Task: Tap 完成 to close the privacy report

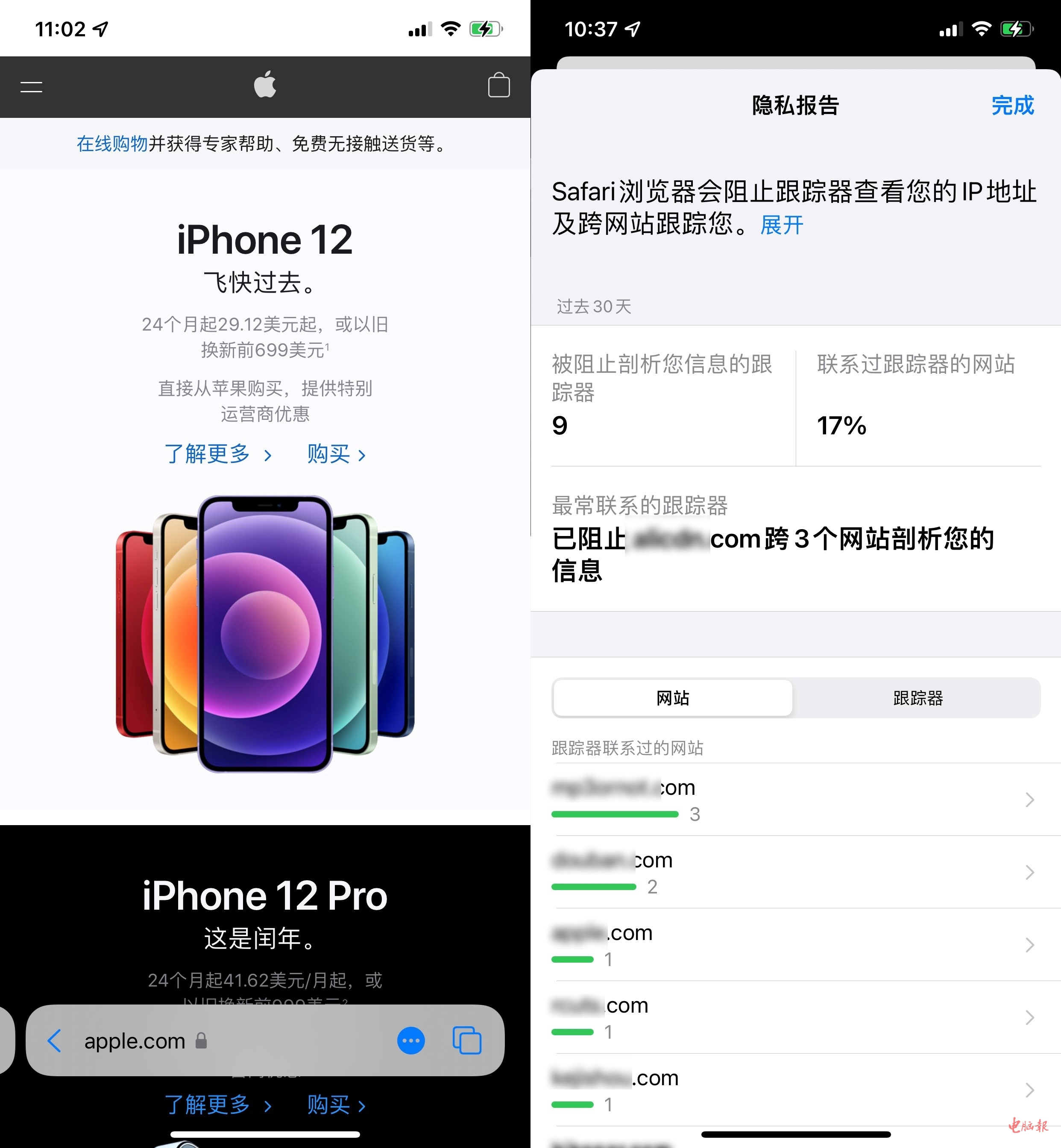Action: (x=1012, y=105)
